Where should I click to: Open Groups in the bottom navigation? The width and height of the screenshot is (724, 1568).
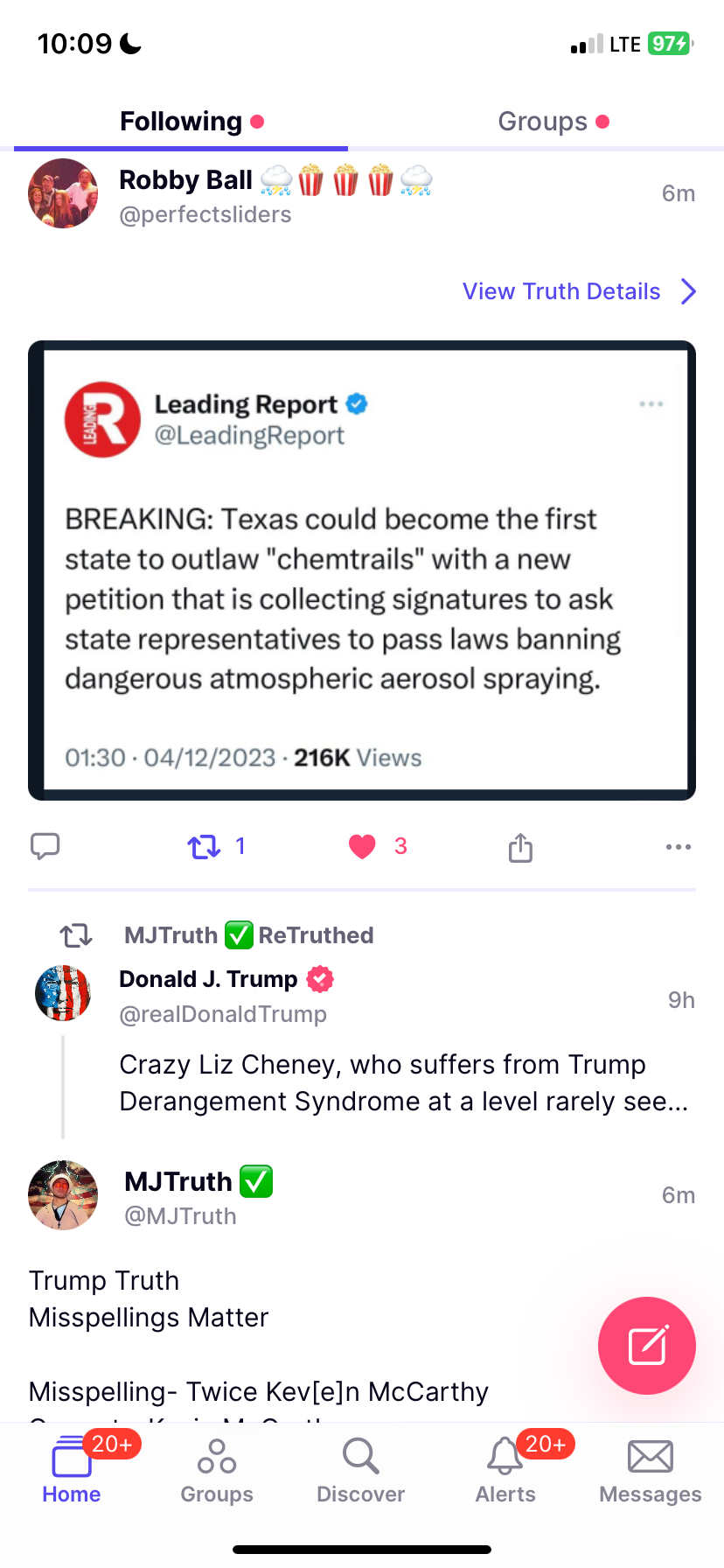[x=217, y=1472]
